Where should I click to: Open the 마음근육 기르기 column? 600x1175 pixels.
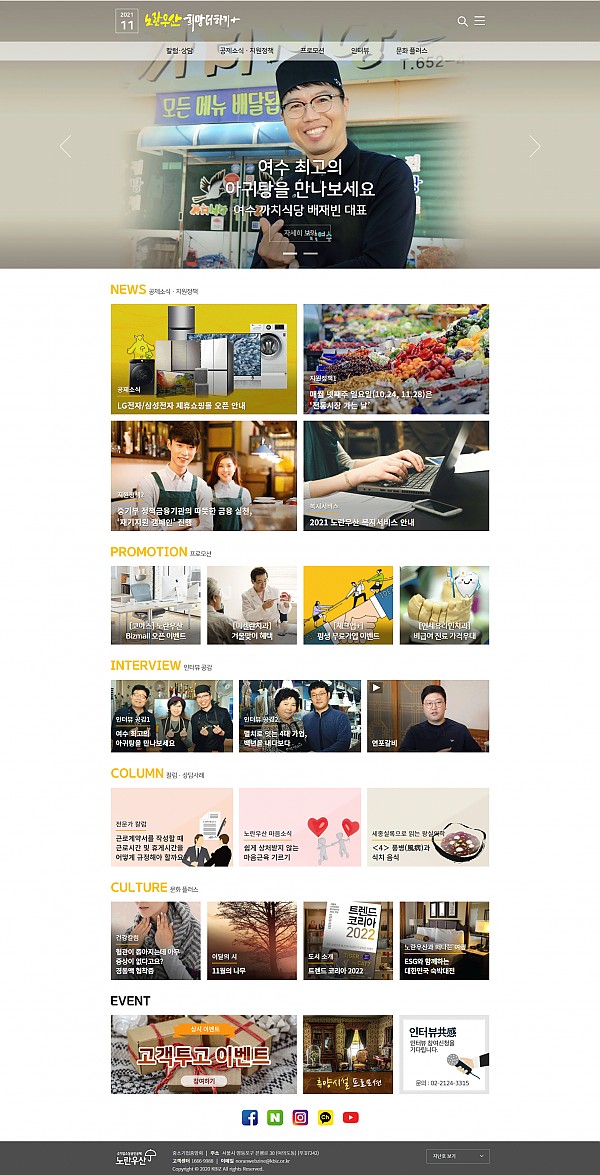(299, 827)
